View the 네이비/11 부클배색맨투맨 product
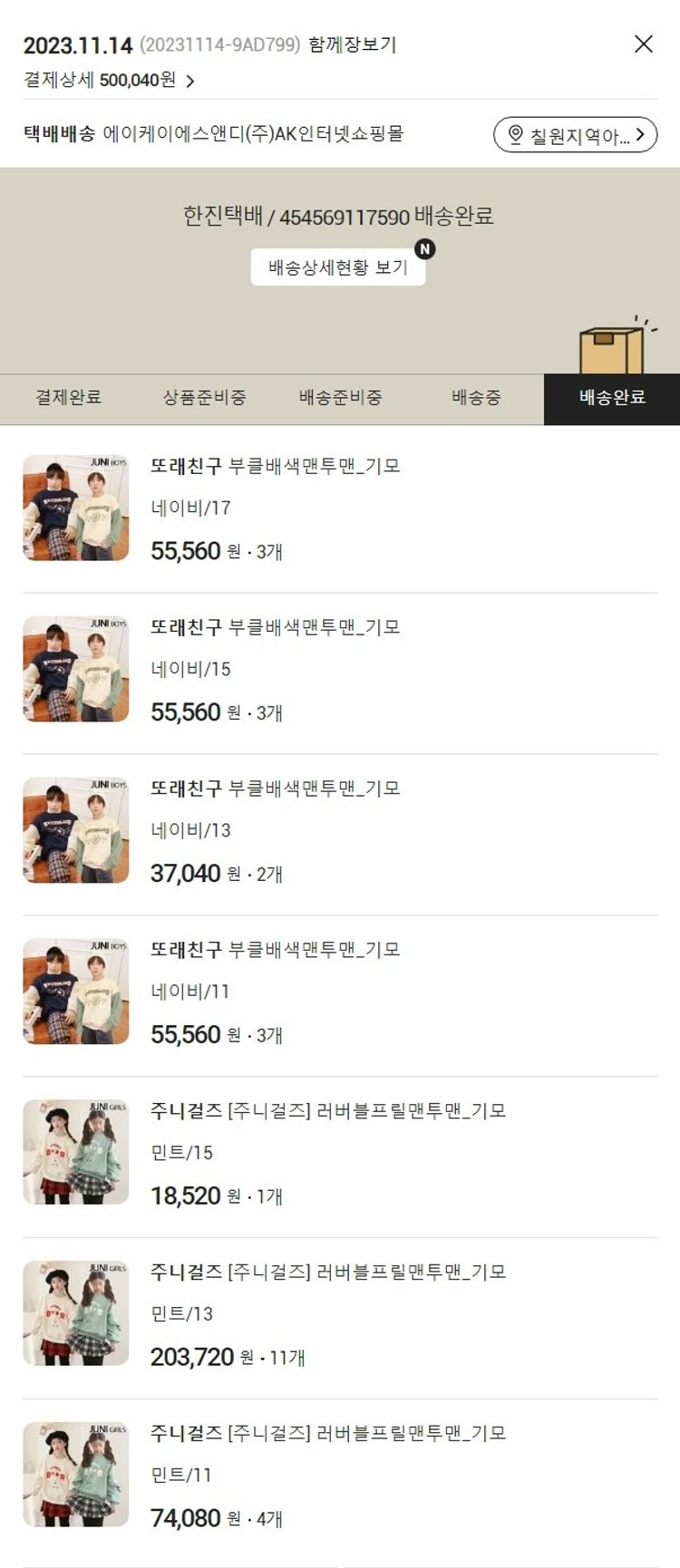This screenshot has width=680, height=1568. point(275,950)
